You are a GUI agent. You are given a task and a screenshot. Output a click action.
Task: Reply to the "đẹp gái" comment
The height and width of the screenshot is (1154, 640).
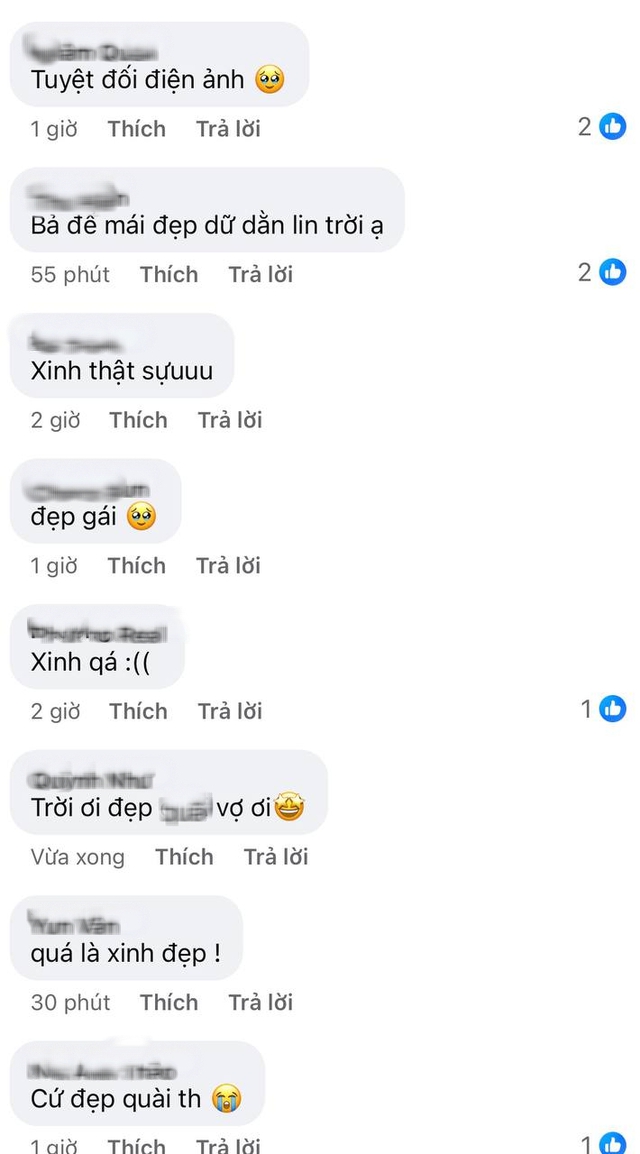pos(228,566)
